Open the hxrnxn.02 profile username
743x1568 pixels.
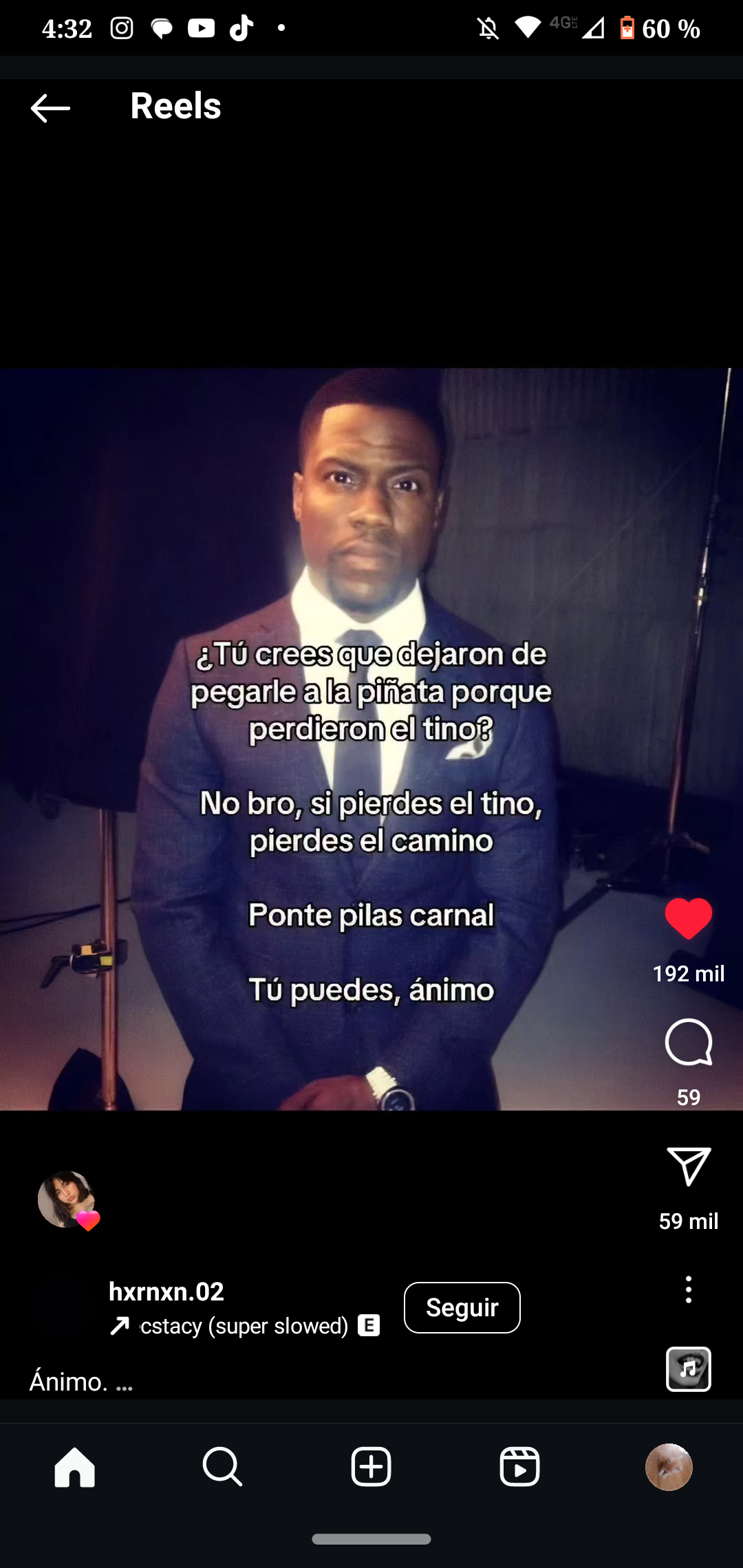coord(166,1292)
